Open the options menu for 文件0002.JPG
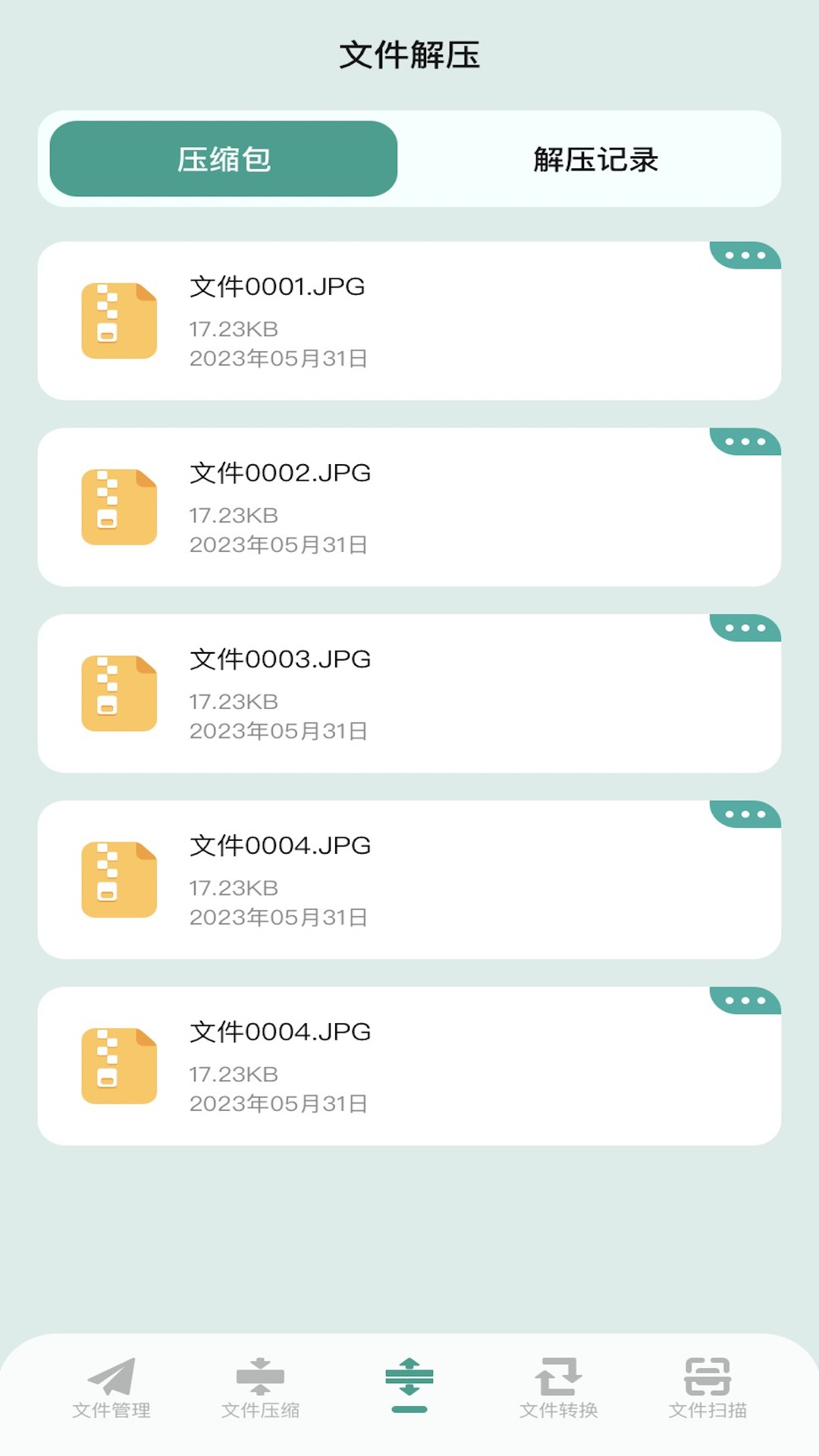 744,443
